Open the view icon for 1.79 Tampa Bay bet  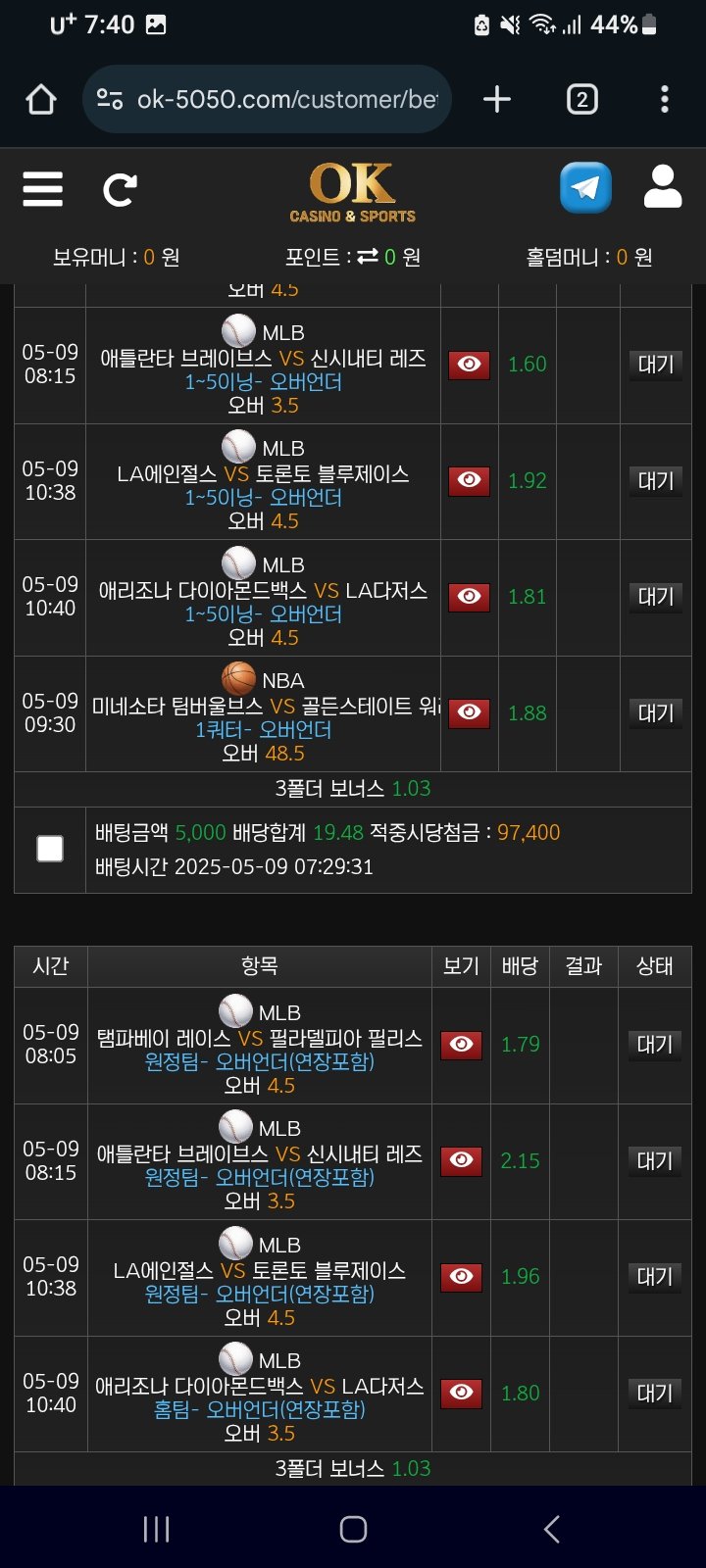click(x=461, y=1045)
